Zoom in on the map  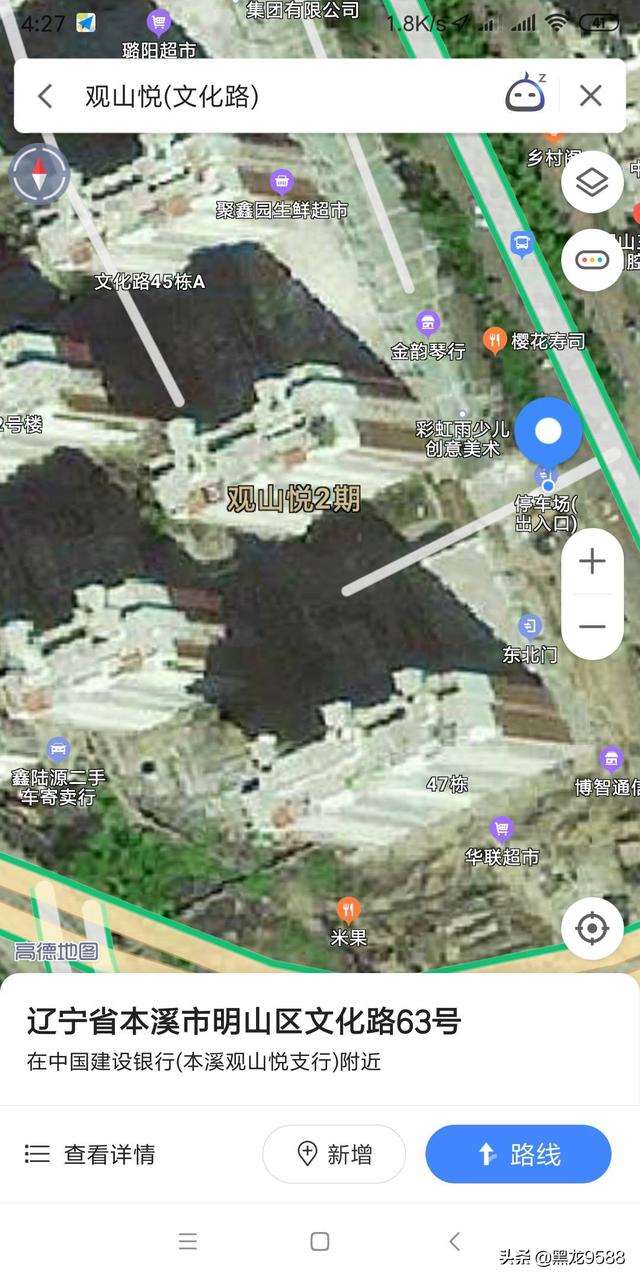click(x=592, y=562)
